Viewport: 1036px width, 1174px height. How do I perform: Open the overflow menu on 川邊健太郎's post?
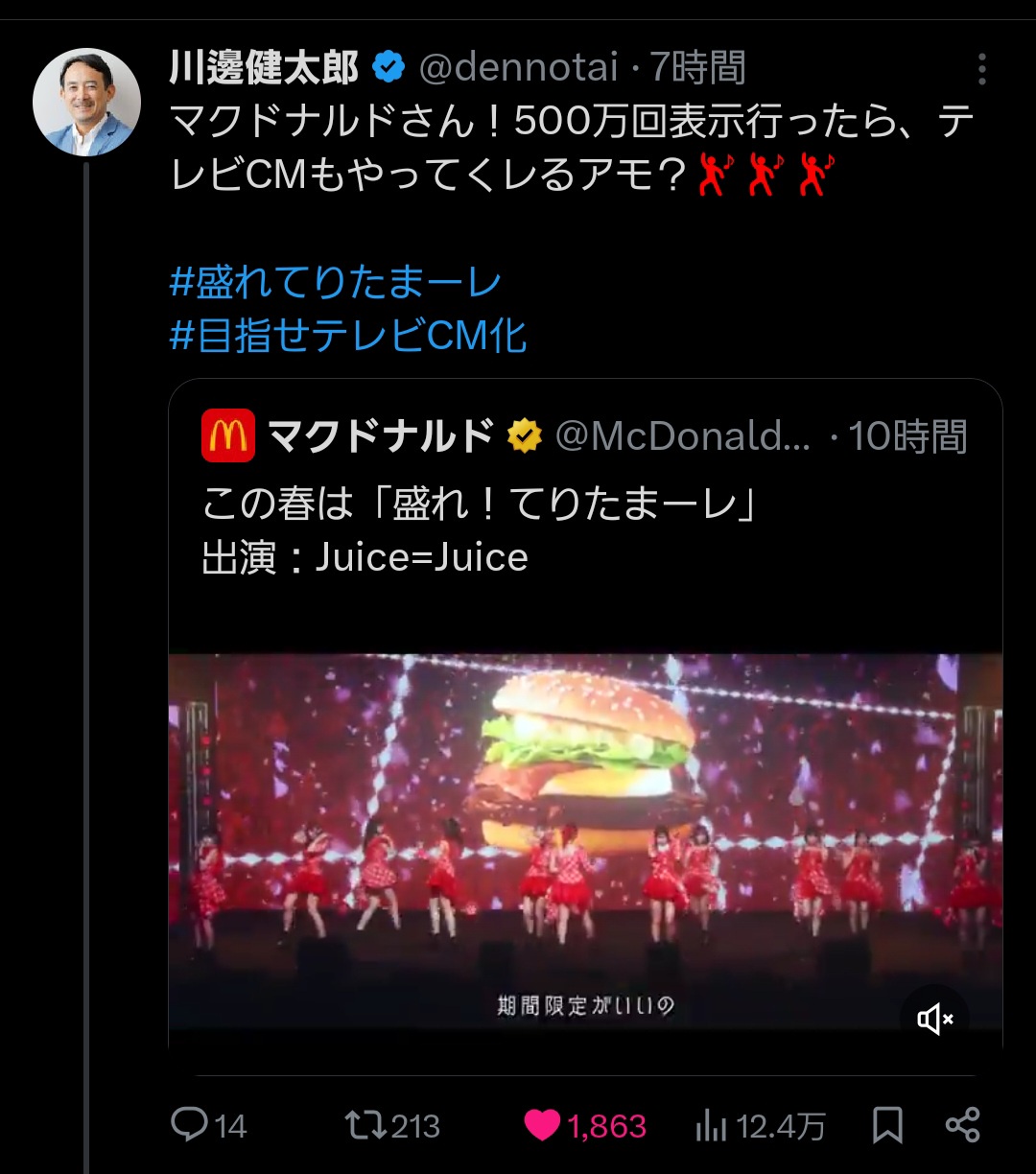(980, 69)
